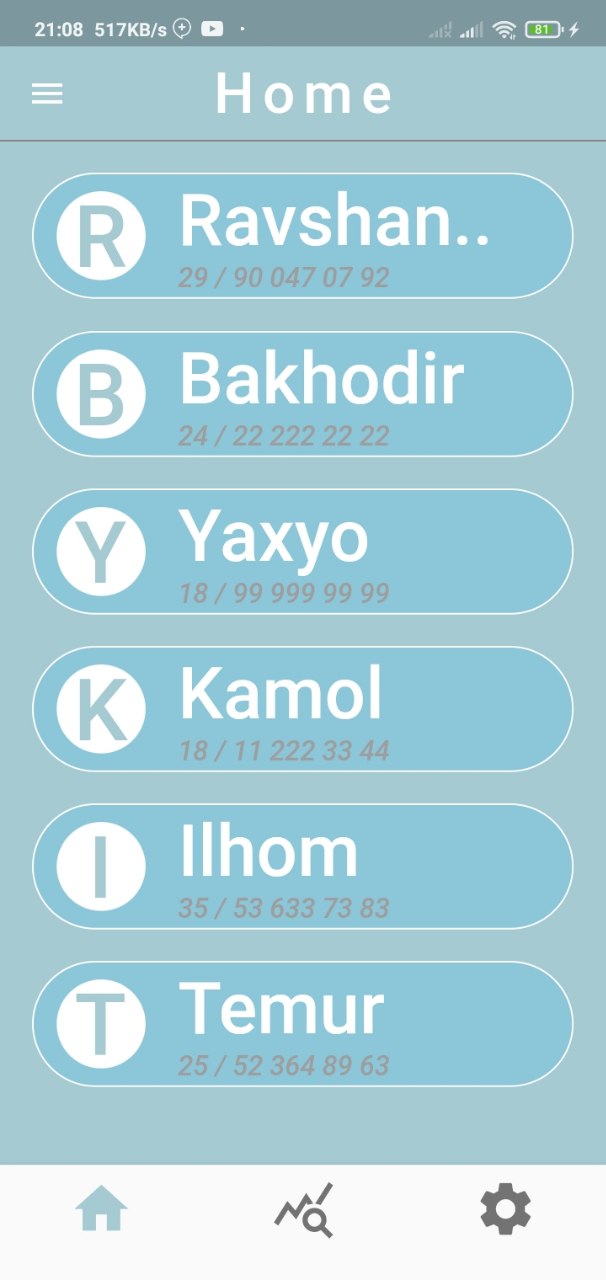Tap the Temur contact row
The image size is (606, 1280).
click(303, 1024)
